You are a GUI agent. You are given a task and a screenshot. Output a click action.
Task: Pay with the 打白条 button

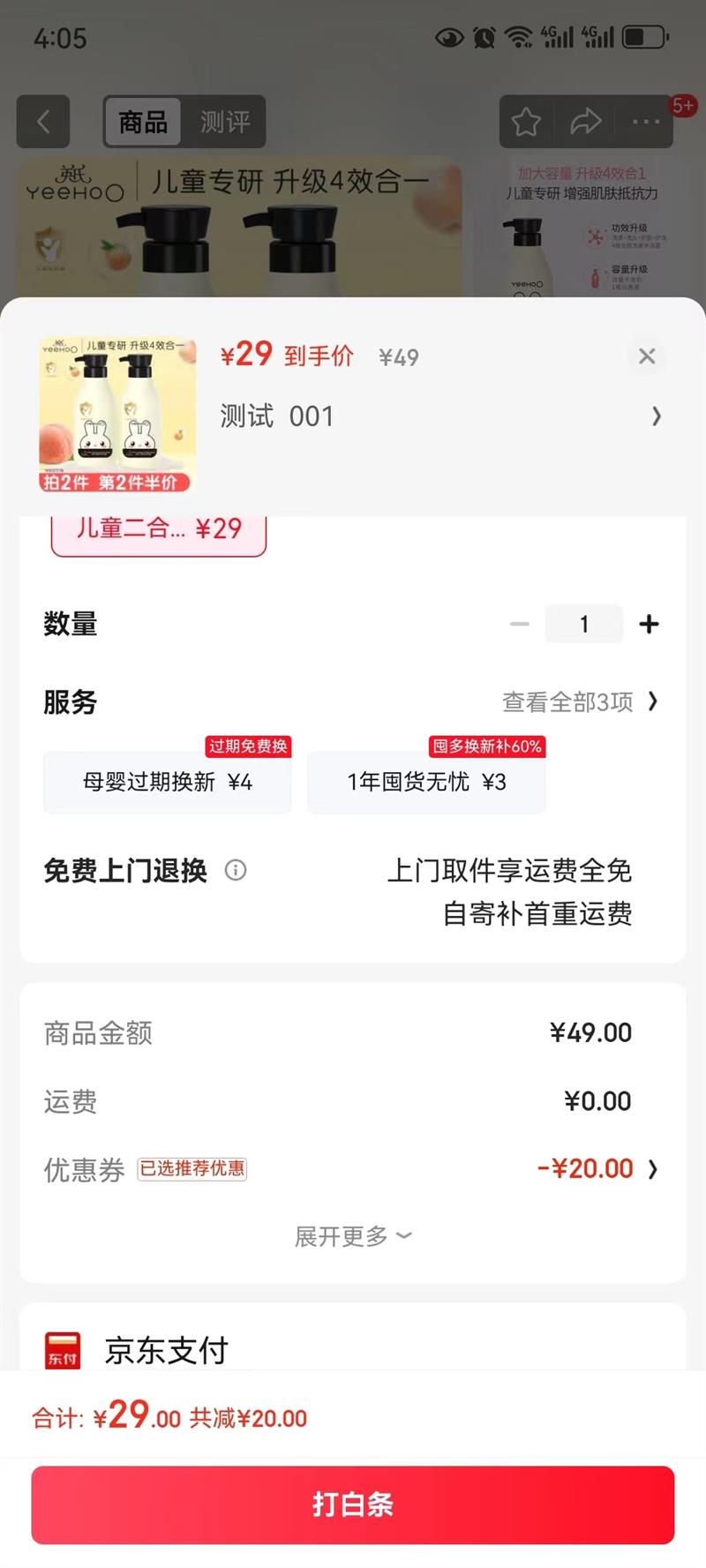(x=353, y=1504)
